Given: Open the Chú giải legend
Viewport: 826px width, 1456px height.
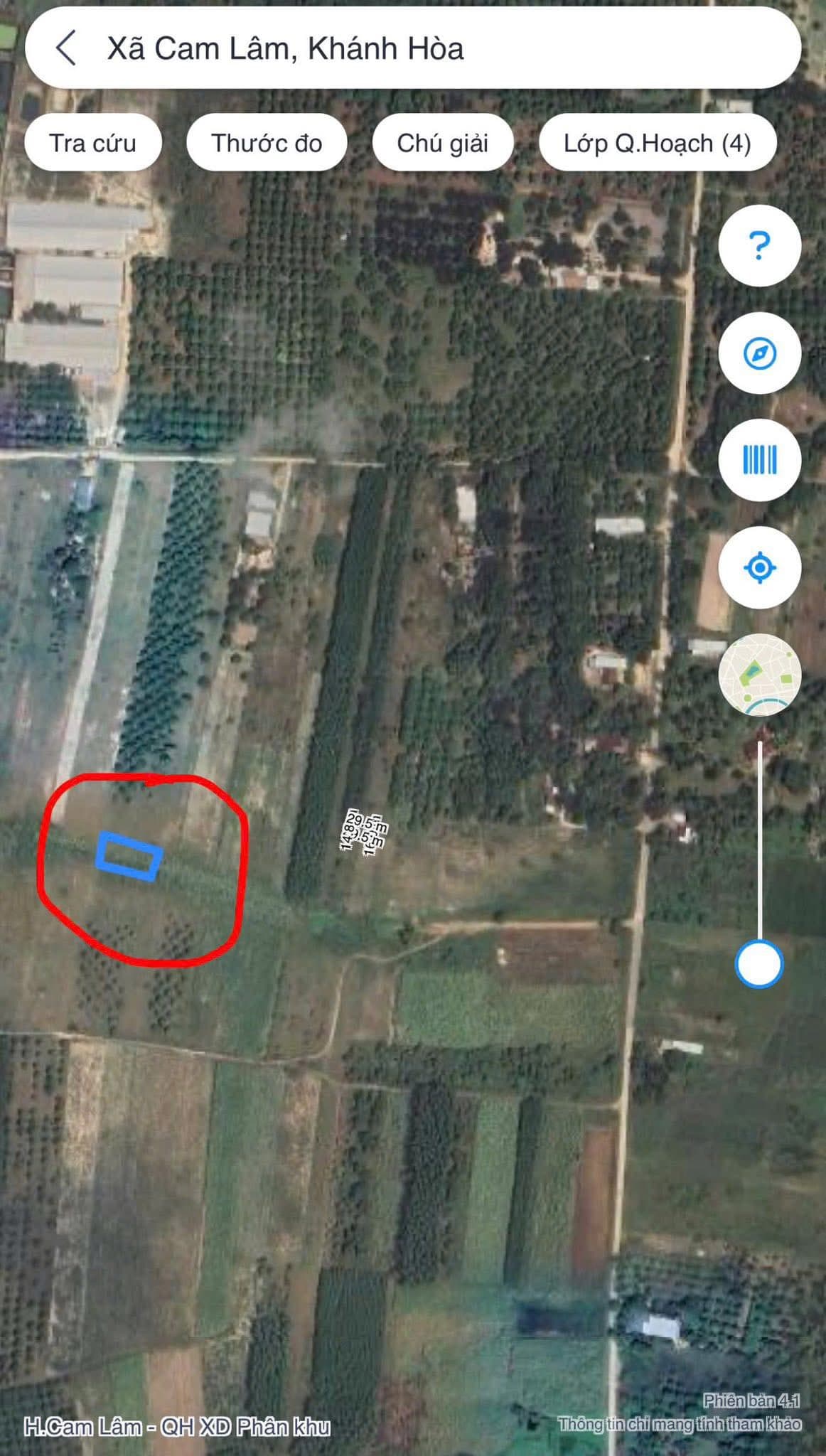Looking at the screenshot, I should click(x=442, y=143).
